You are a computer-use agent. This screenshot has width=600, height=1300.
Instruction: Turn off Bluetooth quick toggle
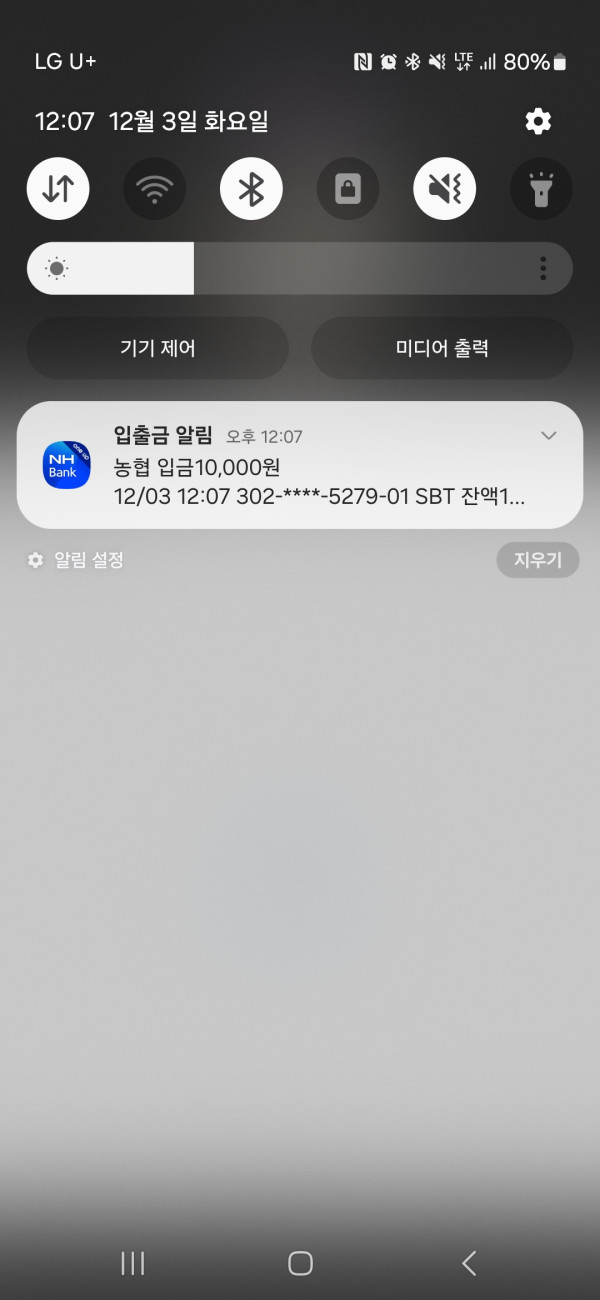click(251, 189)
